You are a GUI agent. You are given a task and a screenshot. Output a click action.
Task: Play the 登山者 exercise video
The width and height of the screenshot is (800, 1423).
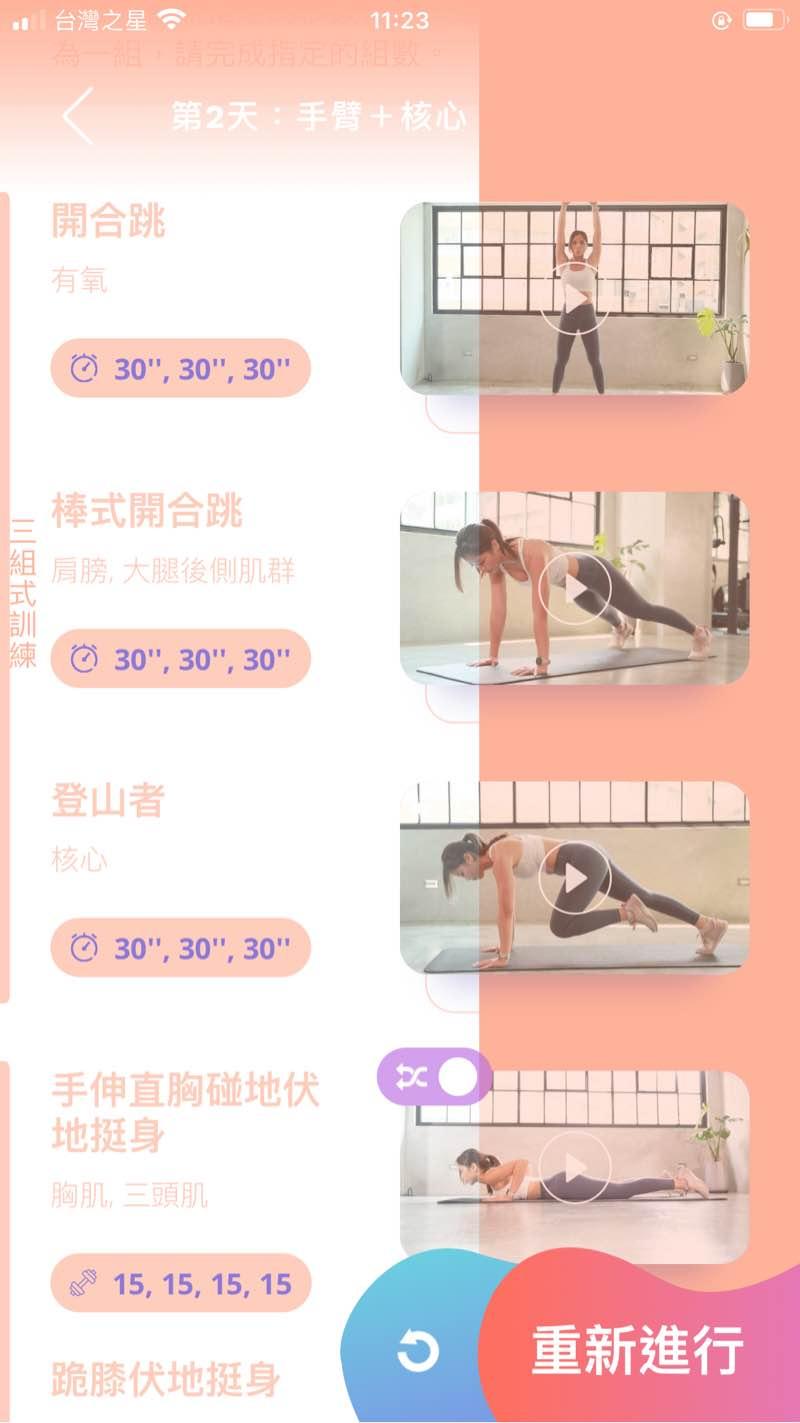pyautogui.click(x=575, y=878)
